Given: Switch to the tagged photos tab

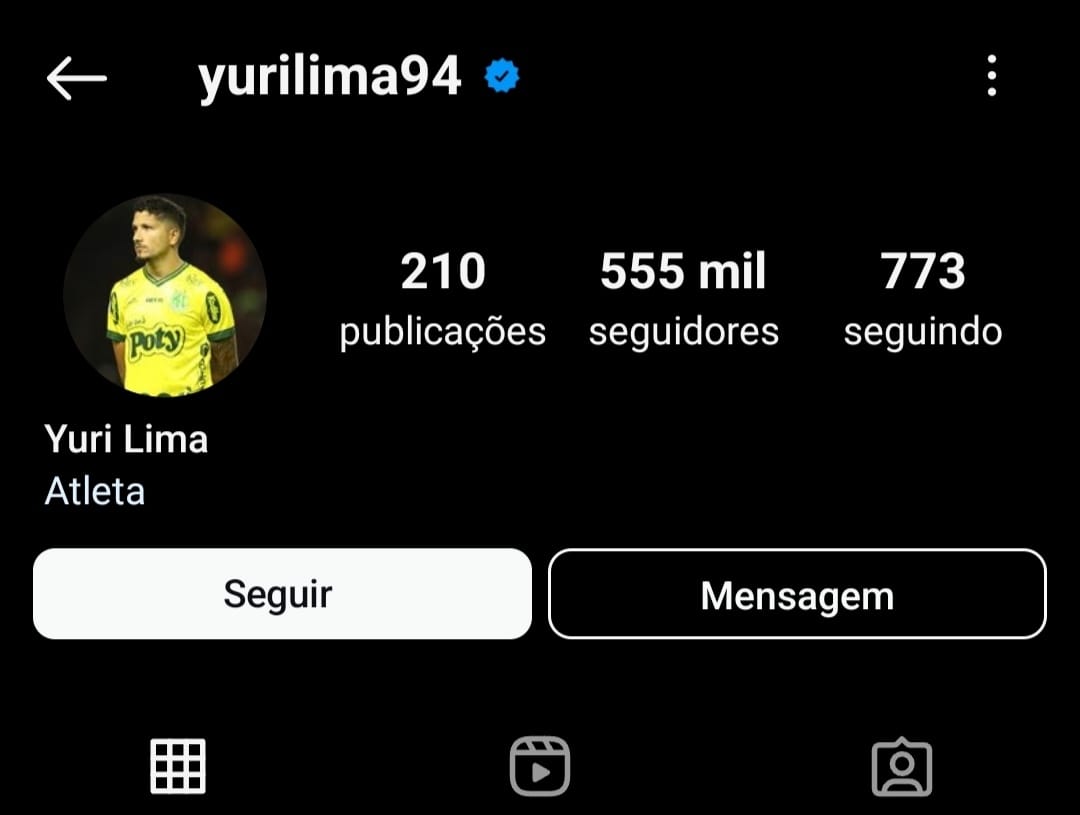Looking at the screenshot, I should [901, 767].
